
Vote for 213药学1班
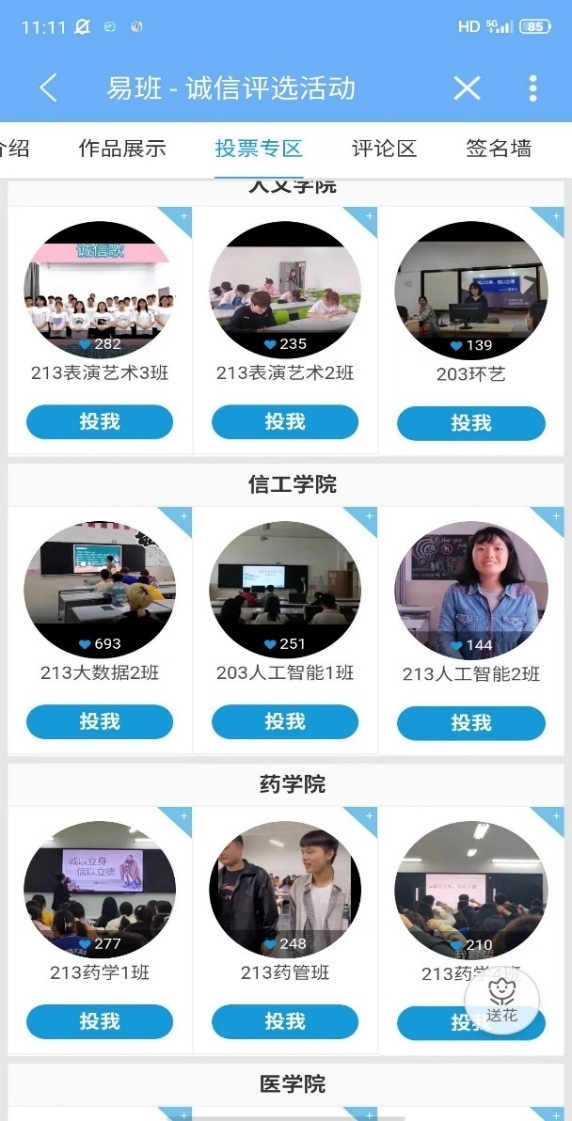99,1022
